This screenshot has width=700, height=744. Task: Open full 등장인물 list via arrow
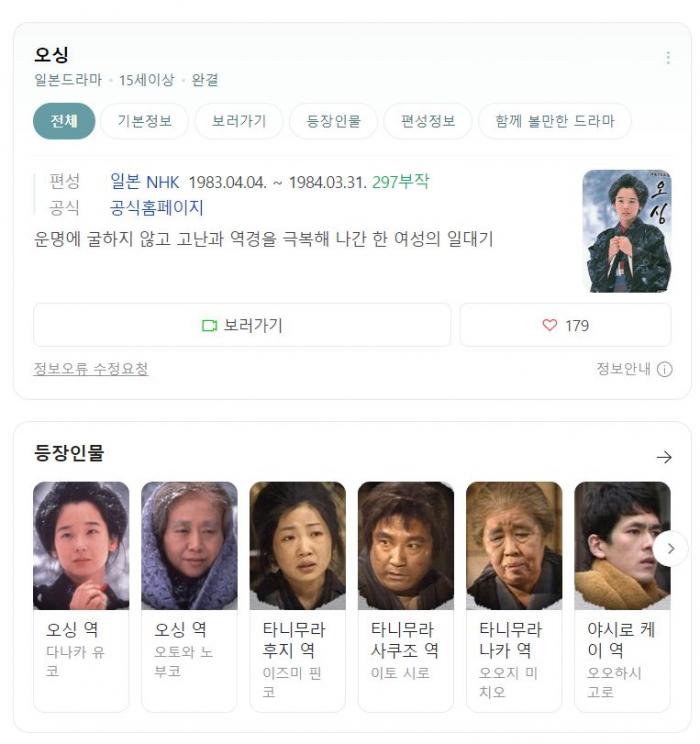664,457
